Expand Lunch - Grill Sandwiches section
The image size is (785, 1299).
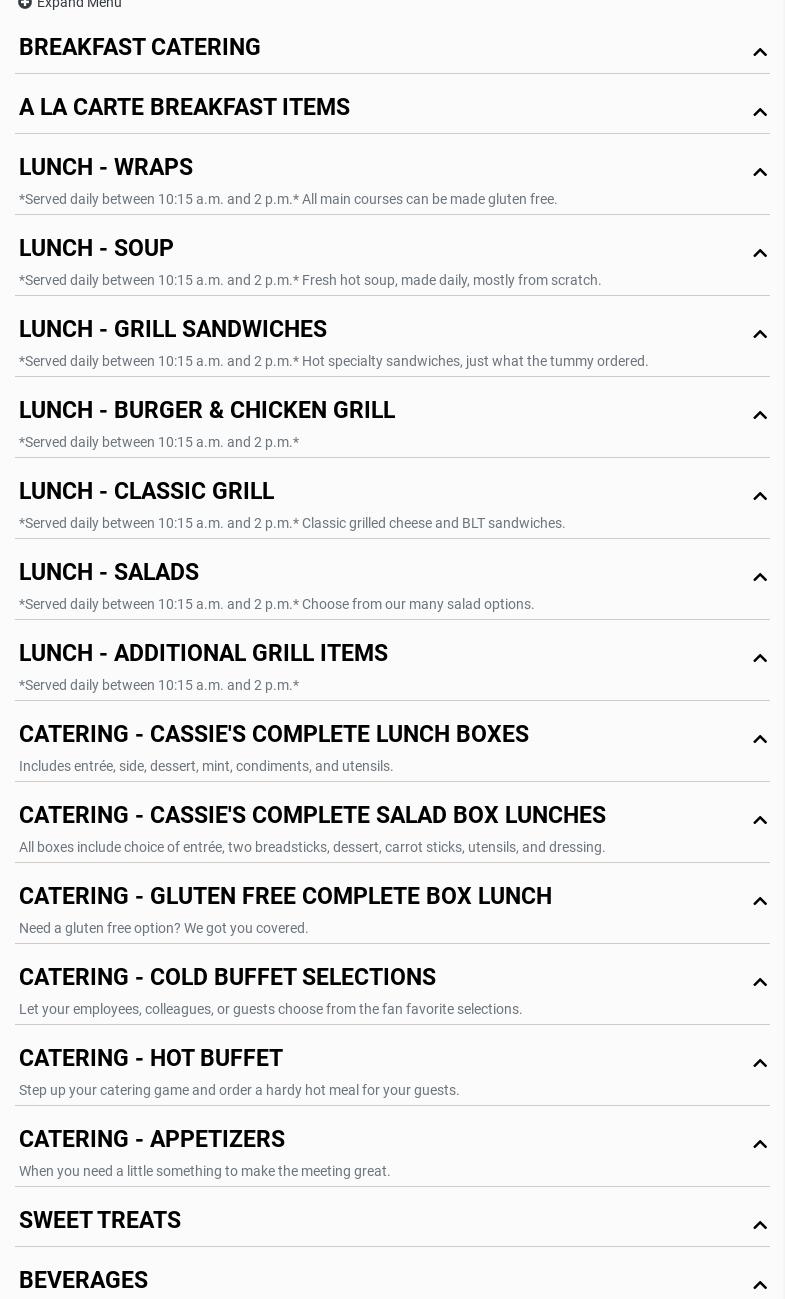[x=173, y=330]
